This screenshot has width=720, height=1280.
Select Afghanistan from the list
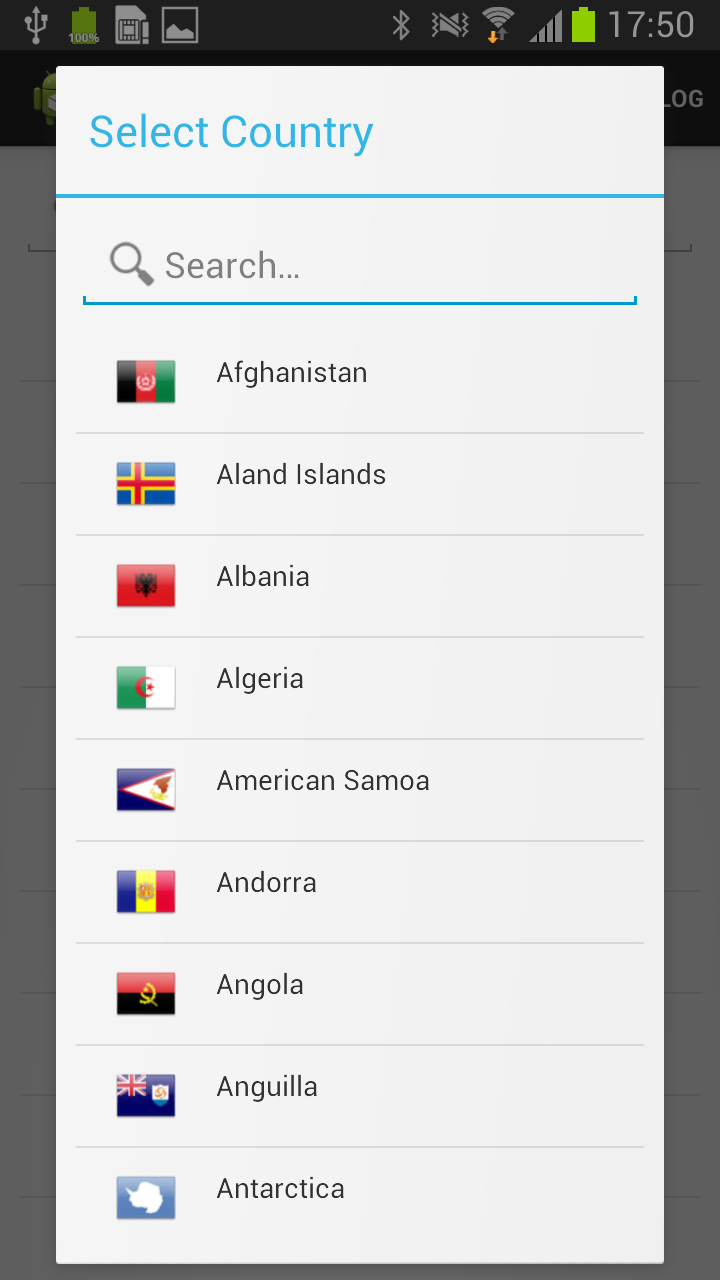pos(360,382)
